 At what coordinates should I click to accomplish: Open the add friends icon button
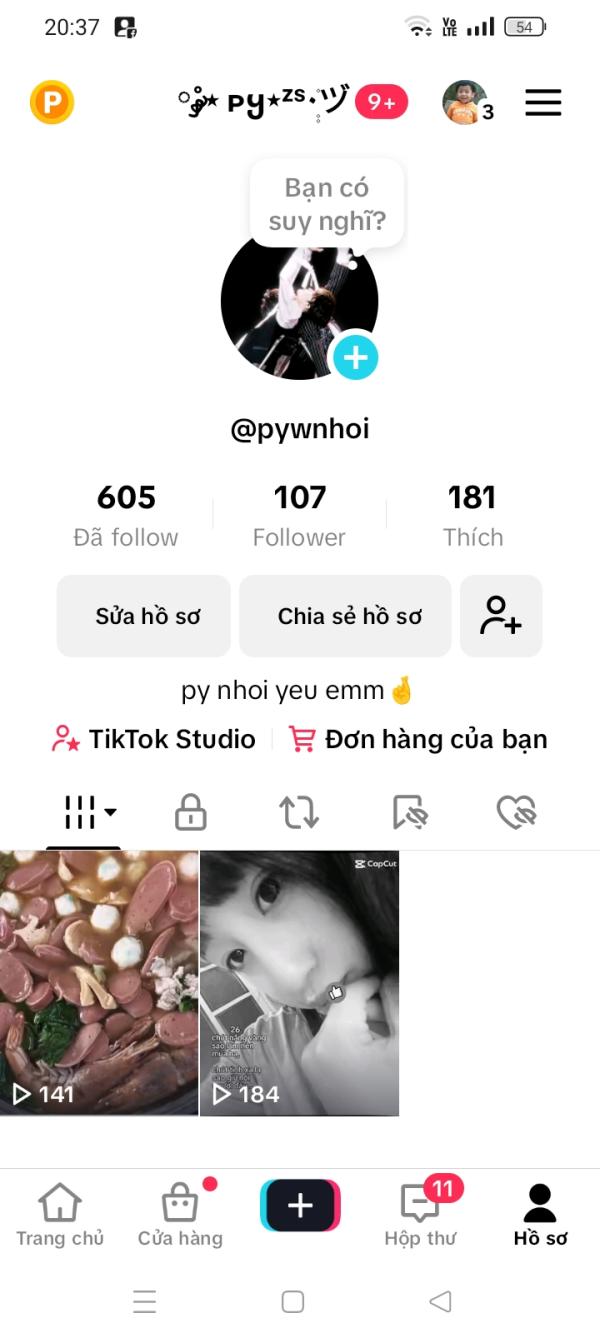(x=501, y=616)
